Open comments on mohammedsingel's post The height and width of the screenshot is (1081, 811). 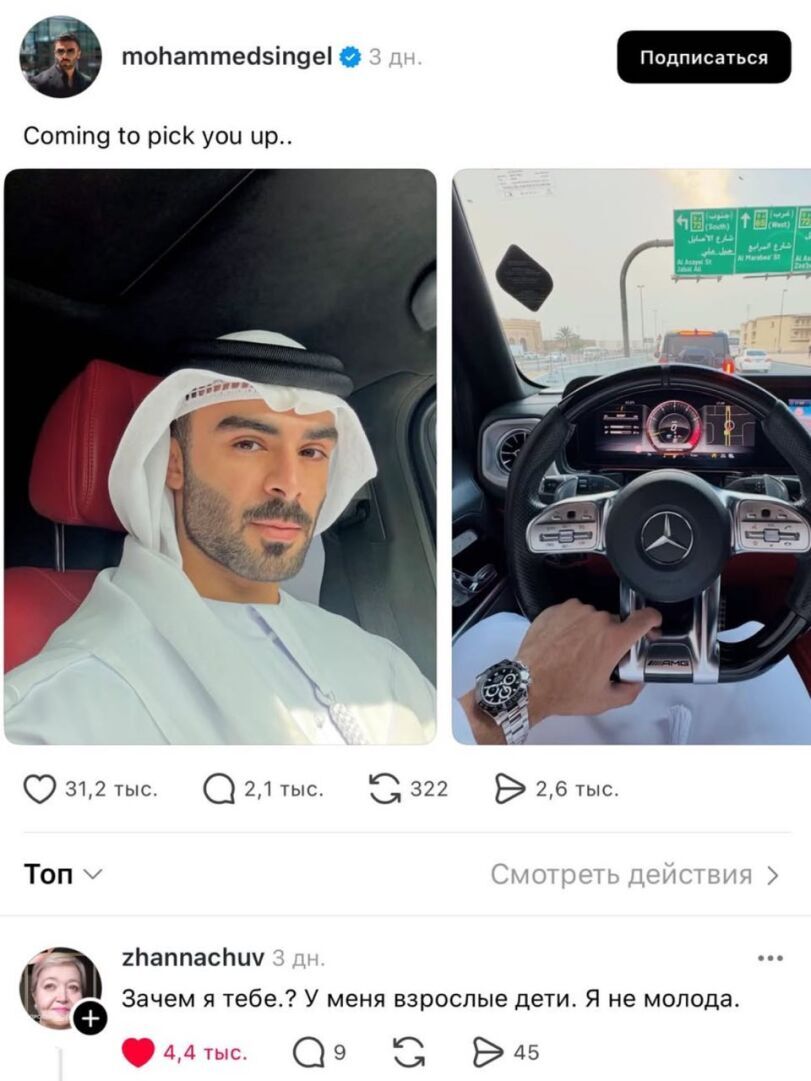point(219,790)
